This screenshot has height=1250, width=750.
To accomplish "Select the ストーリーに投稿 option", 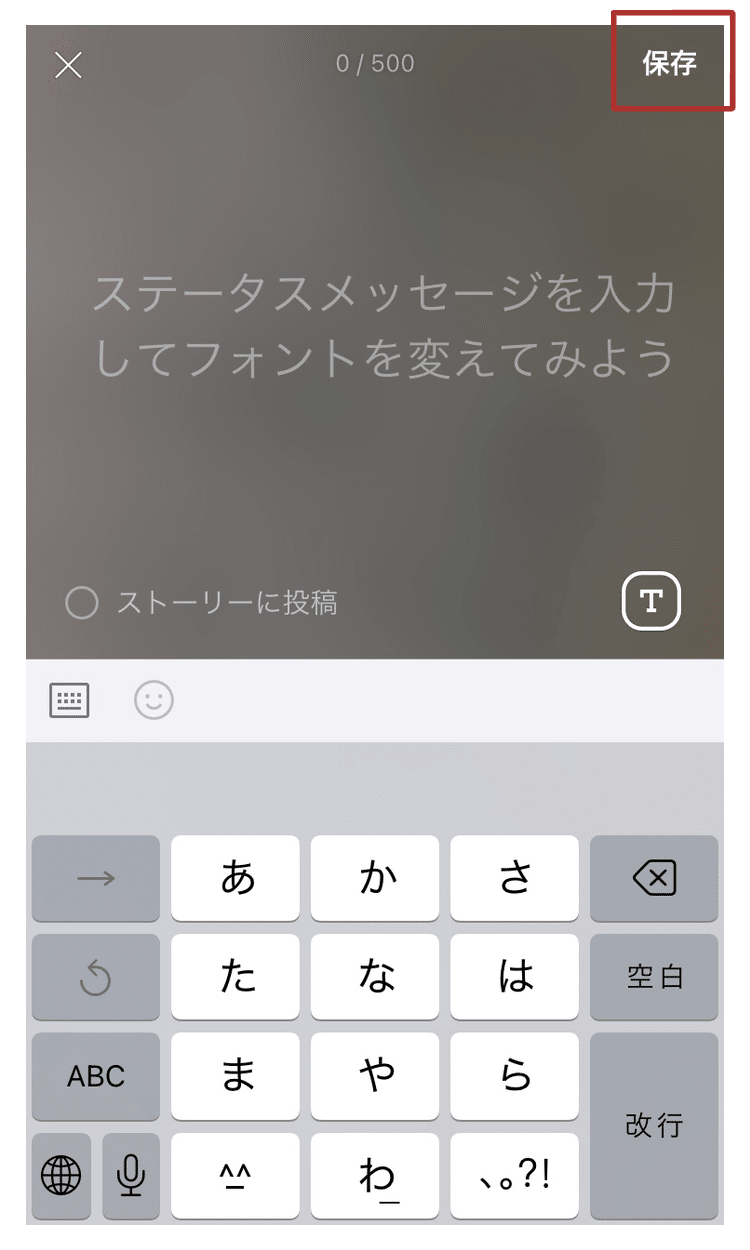I will [x=201, y=603].
